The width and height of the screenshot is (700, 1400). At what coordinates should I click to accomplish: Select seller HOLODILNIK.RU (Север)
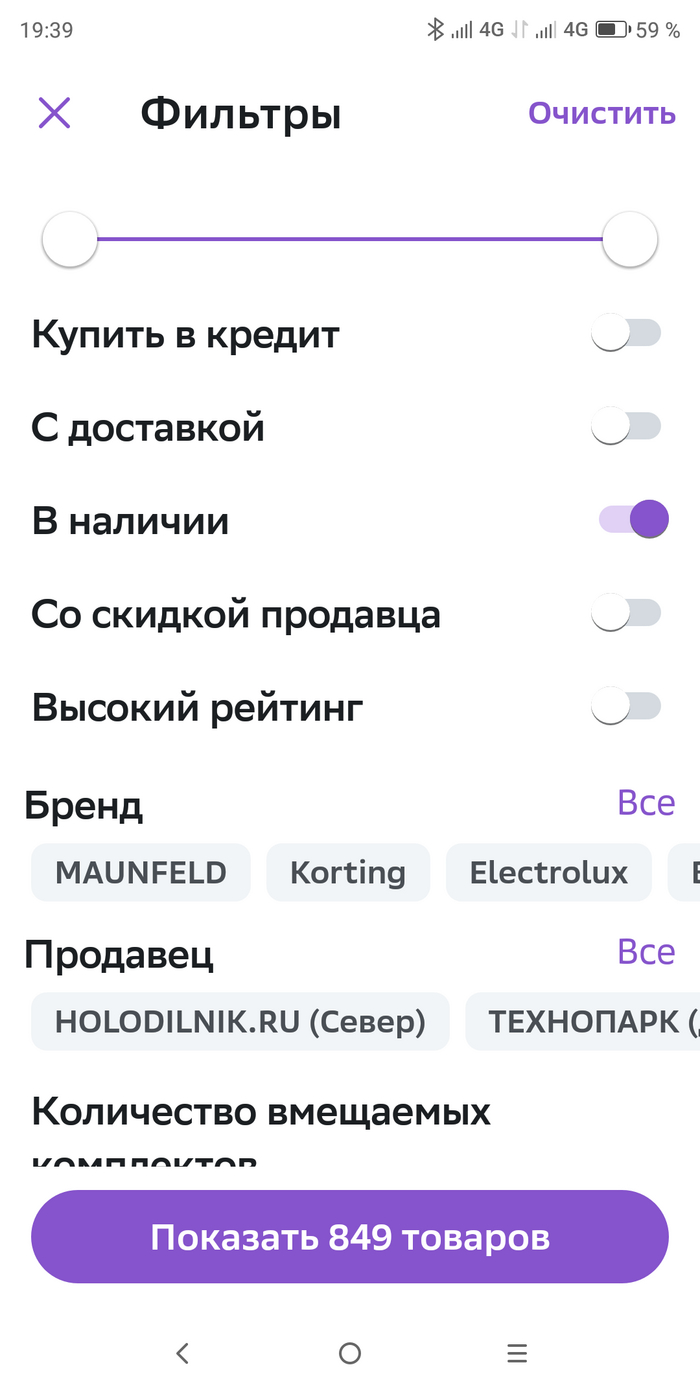(x=240, y=1021)
